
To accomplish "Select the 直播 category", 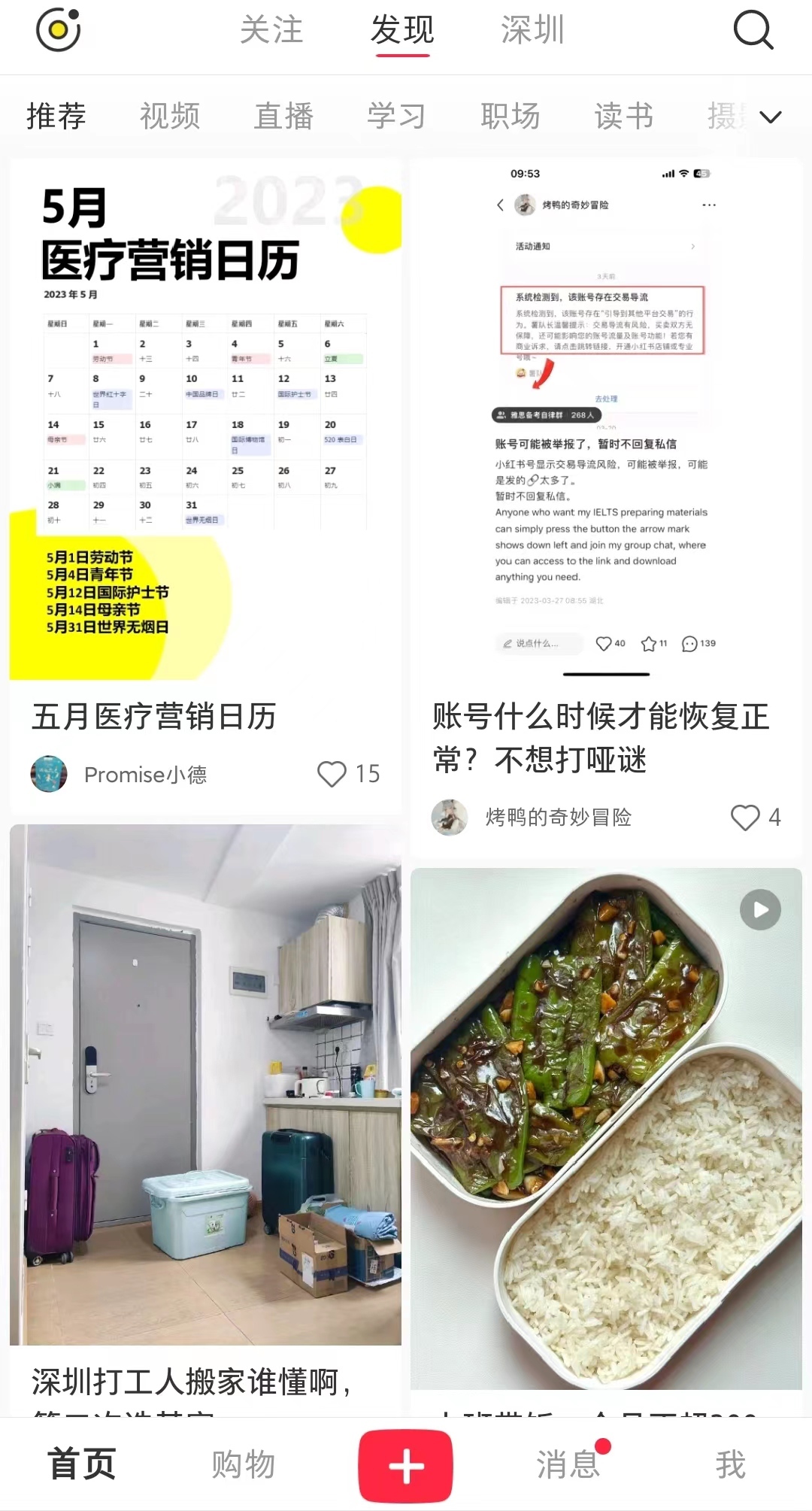I will [x=283, y=117].
